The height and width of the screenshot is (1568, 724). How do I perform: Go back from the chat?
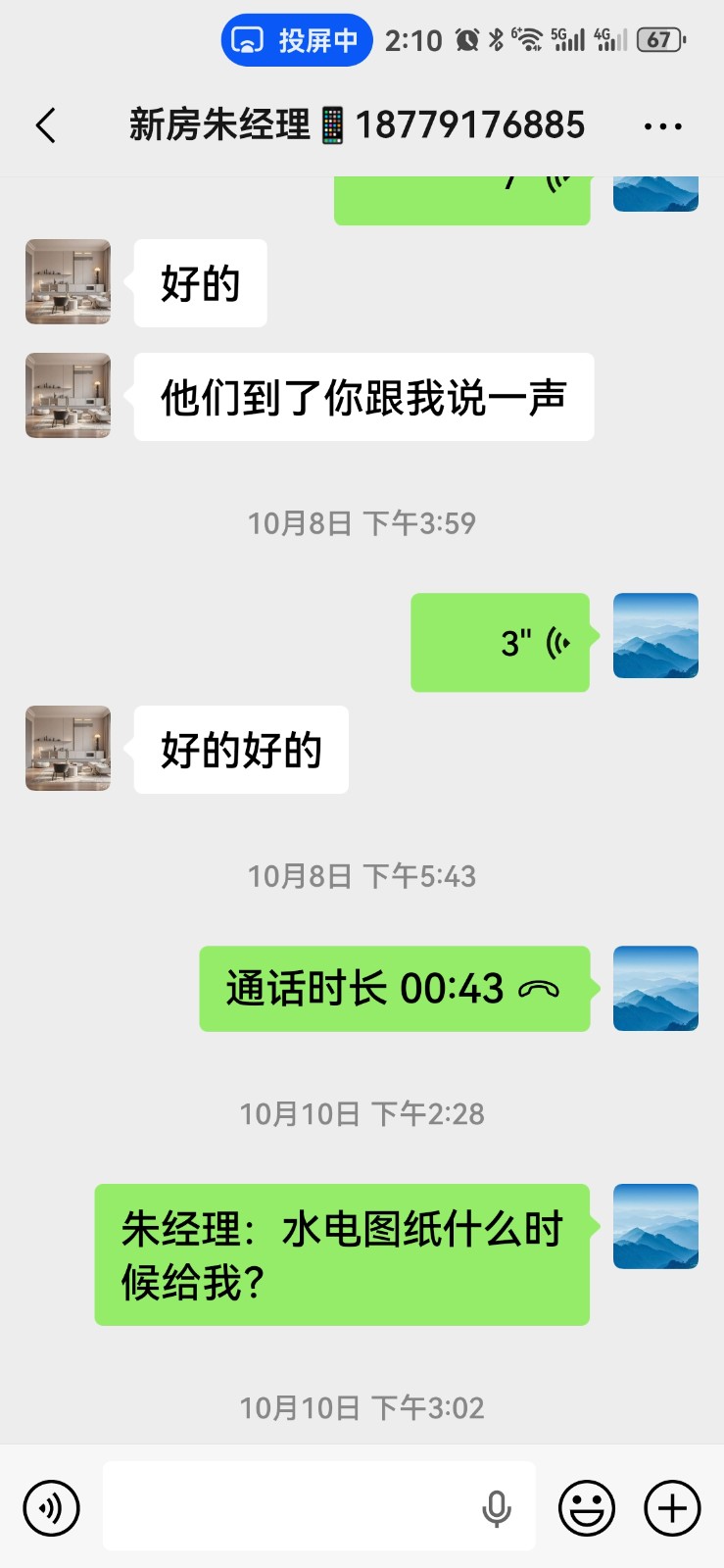tap(46, 125)
